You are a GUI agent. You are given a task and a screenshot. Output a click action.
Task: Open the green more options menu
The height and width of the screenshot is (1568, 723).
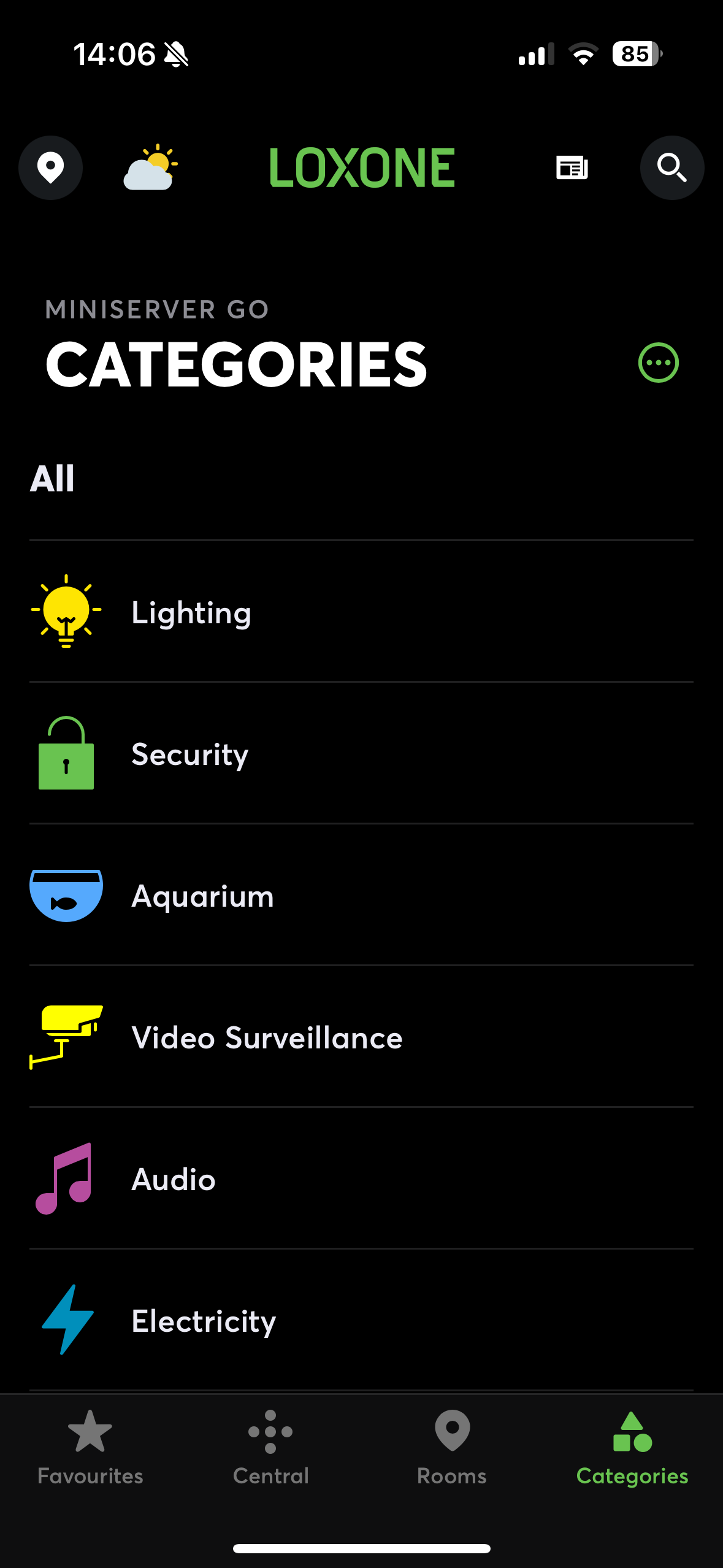pos(658,363)
